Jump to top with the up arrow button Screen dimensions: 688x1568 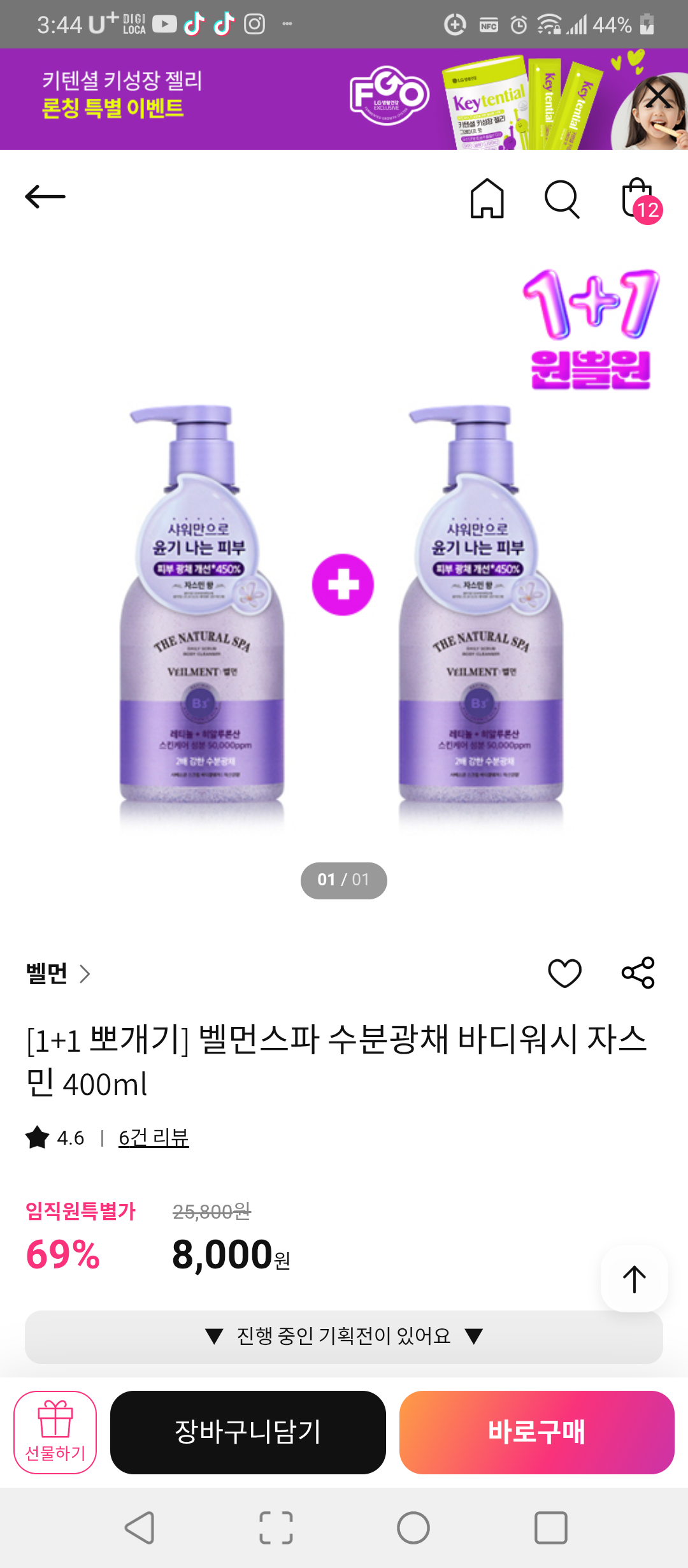click(634, 1279)
